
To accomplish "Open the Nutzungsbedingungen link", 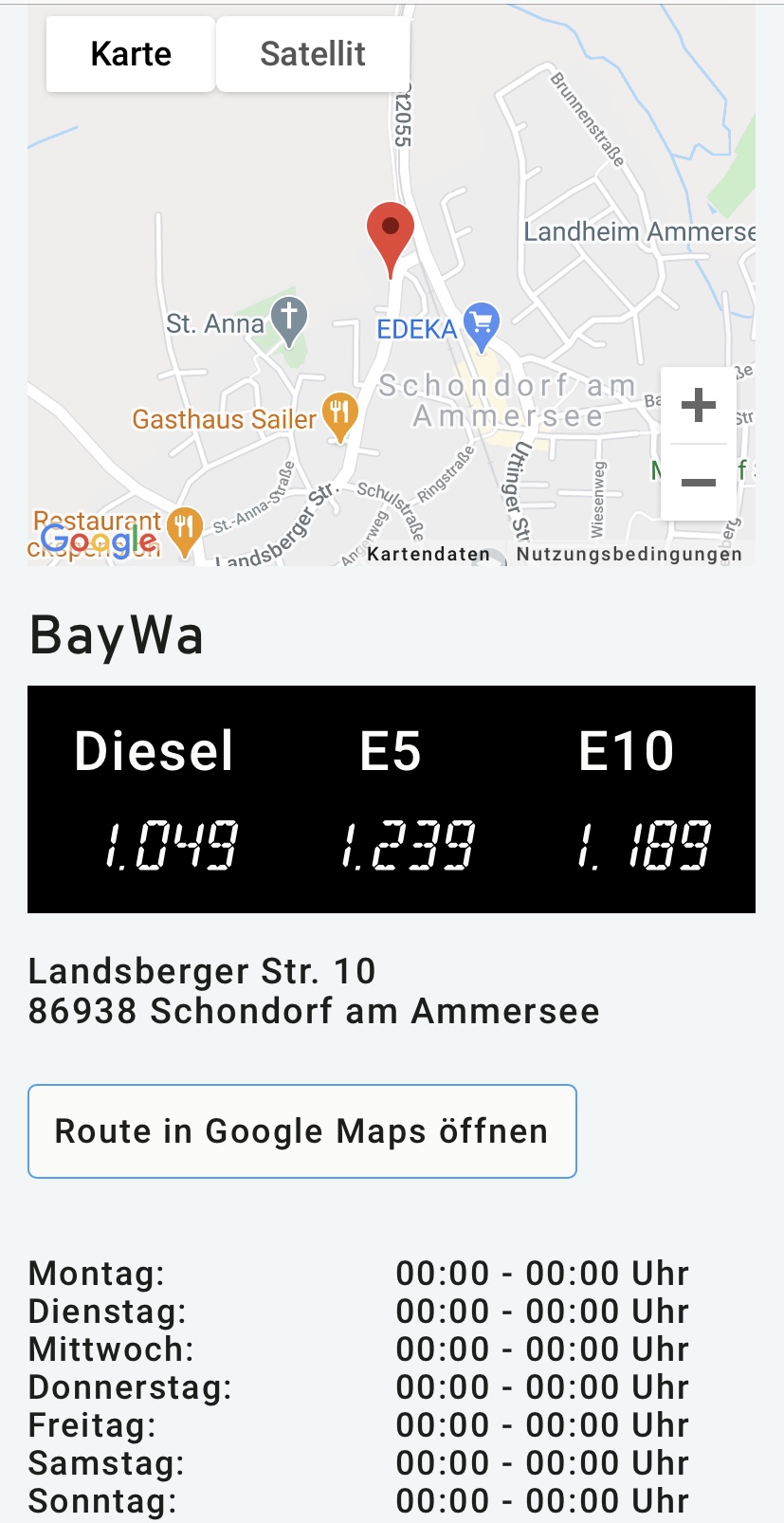I will (x=629, y=554).
